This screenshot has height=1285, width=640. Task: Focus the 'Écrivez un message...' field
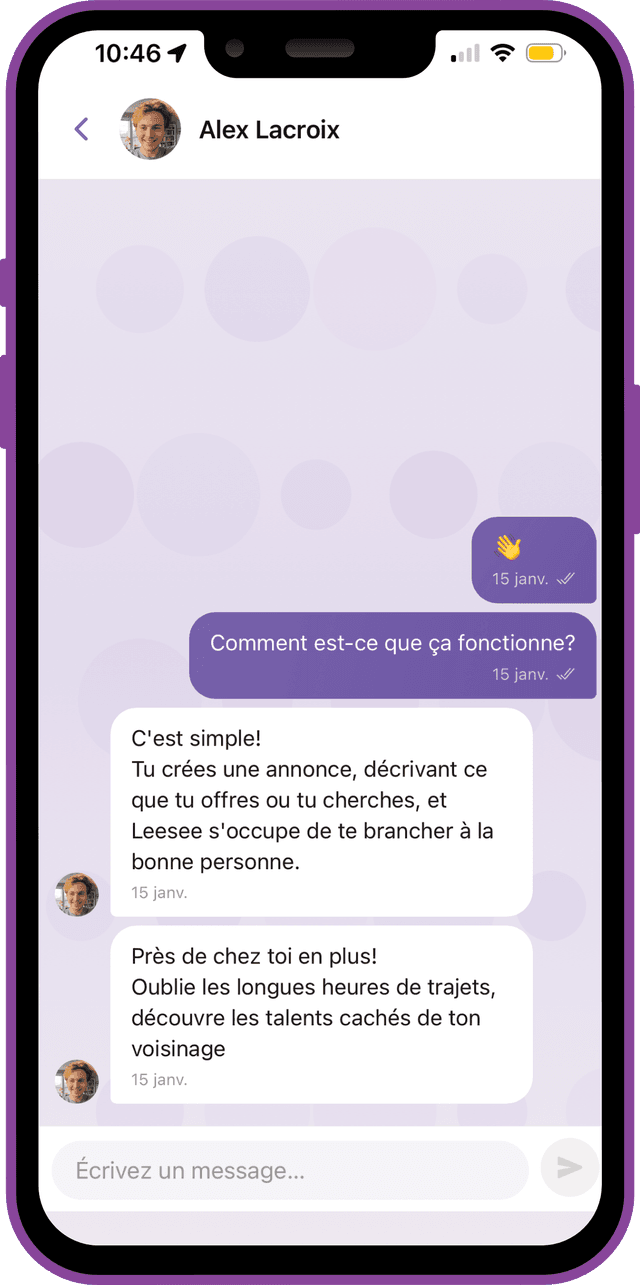289,1170
